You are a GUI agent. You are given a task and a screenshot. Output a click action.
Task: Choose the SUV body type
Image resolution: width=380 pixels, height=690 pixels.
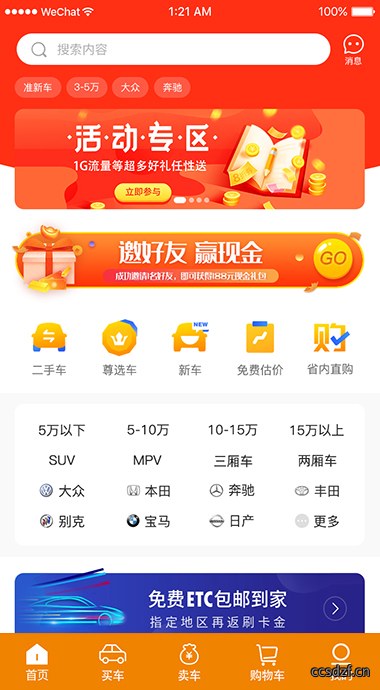(x=62, y=461)
